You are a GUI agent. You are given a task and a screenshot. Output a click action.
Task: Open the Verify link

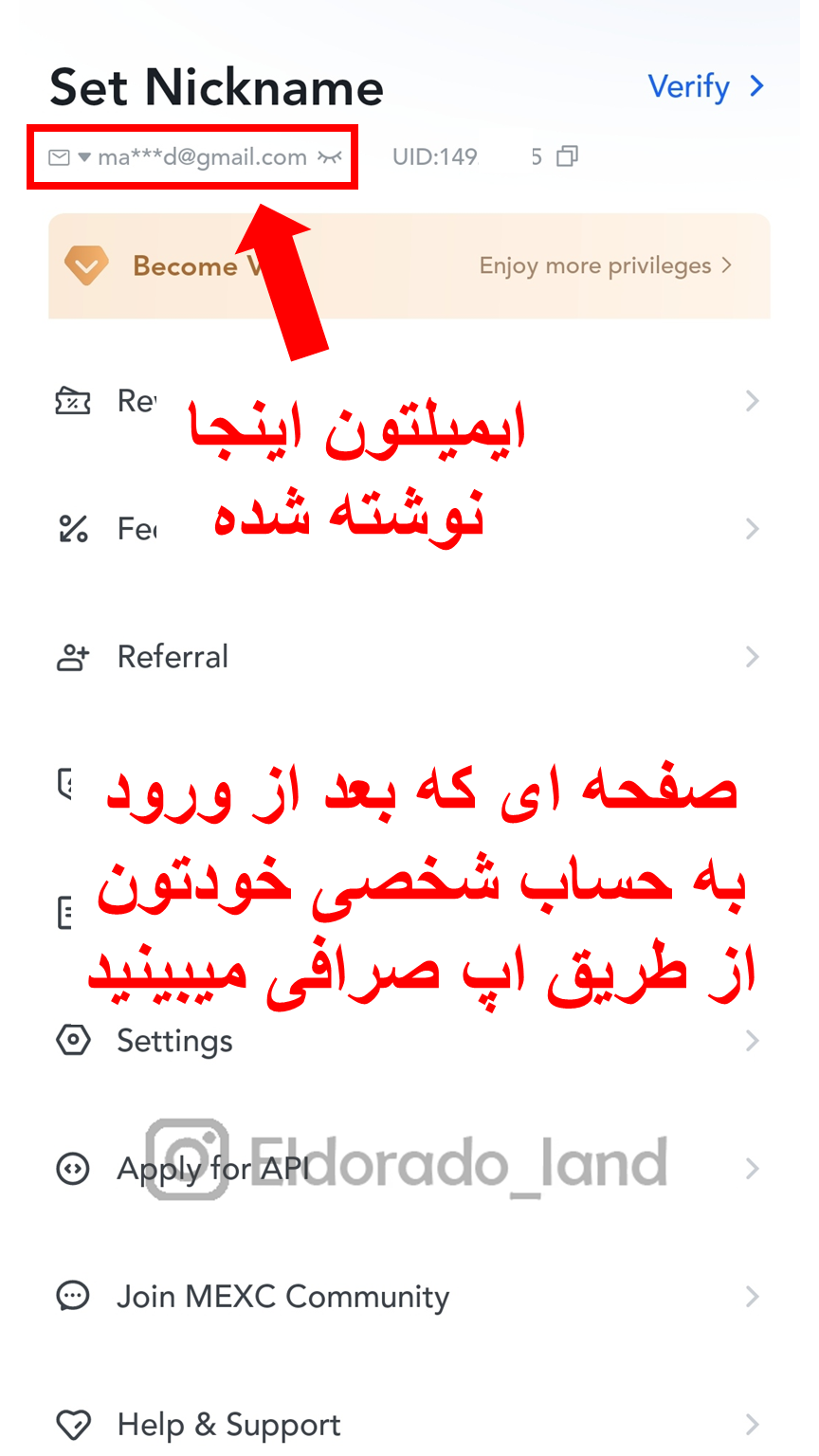(706, 87)
